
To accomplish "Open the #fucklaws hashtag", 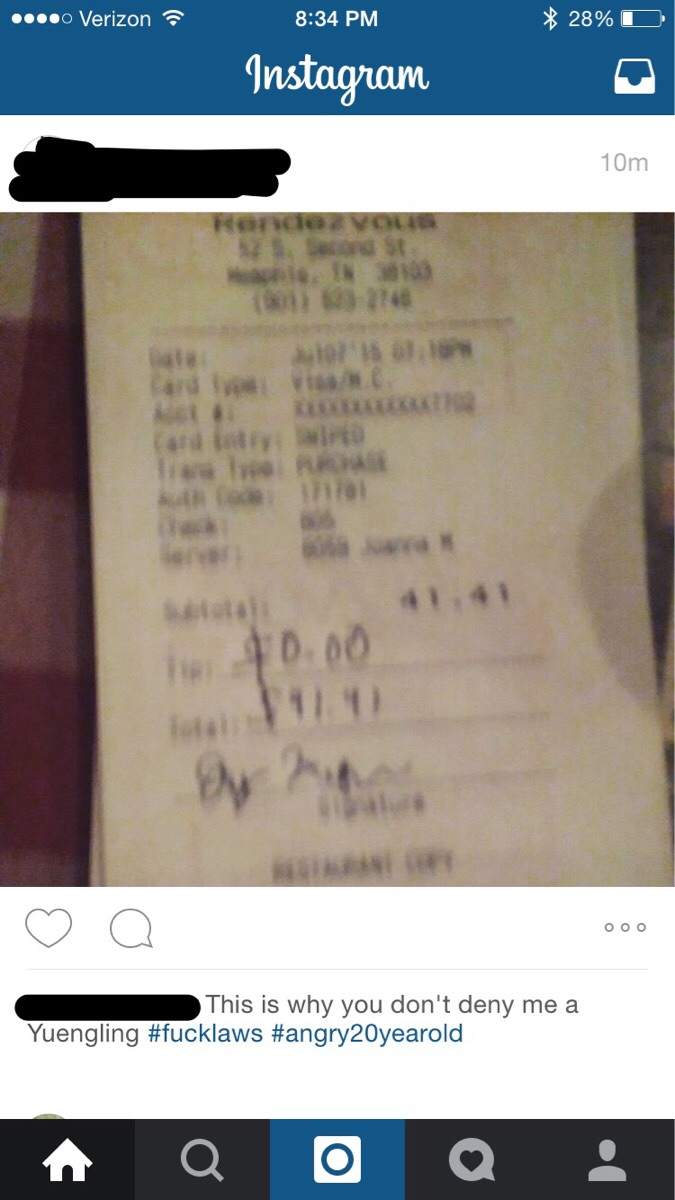I will coord(205,1033).
